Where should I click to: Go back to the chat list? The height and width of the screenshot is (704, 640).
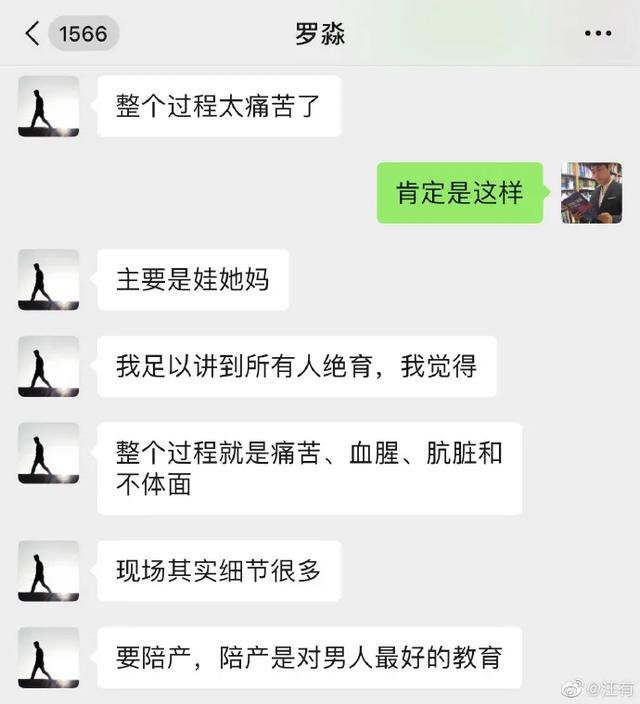33,33
